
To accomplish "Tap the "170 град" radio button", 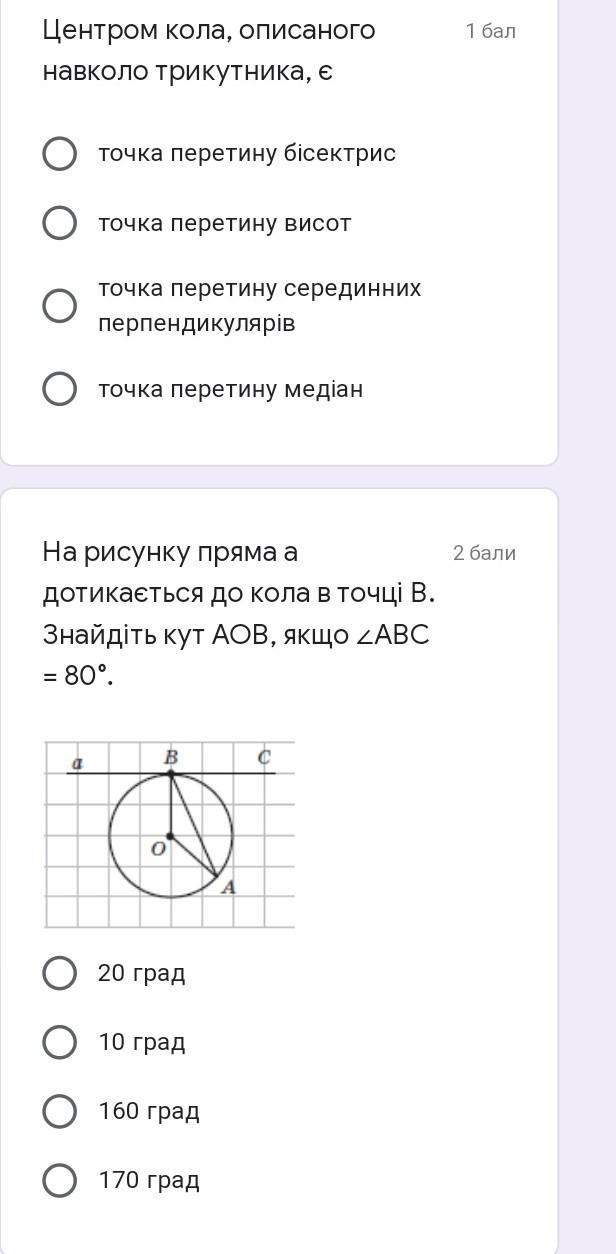I will [x=60, y=1180].
